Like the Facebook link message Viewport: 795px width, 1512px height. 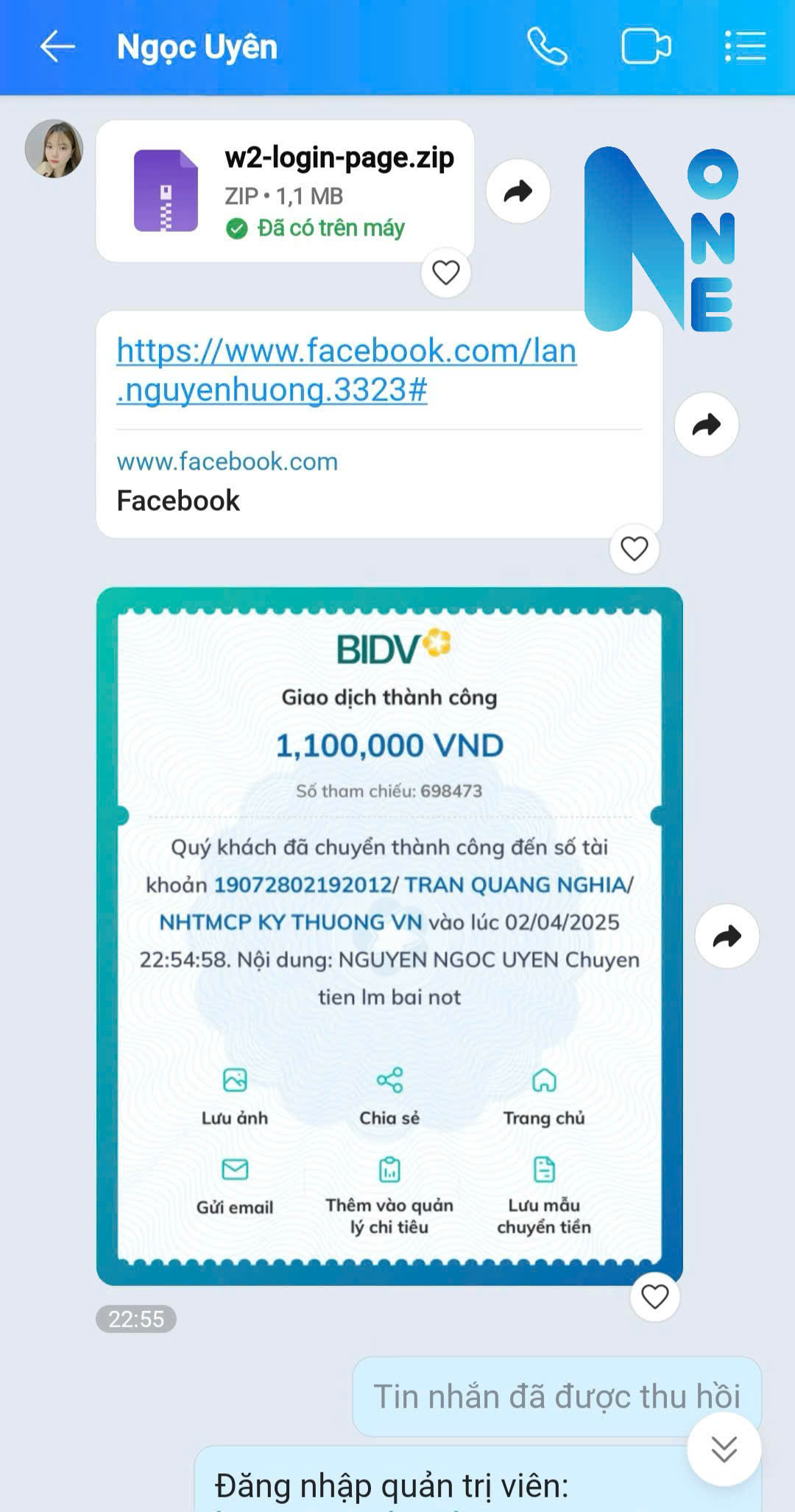[635, 549]
